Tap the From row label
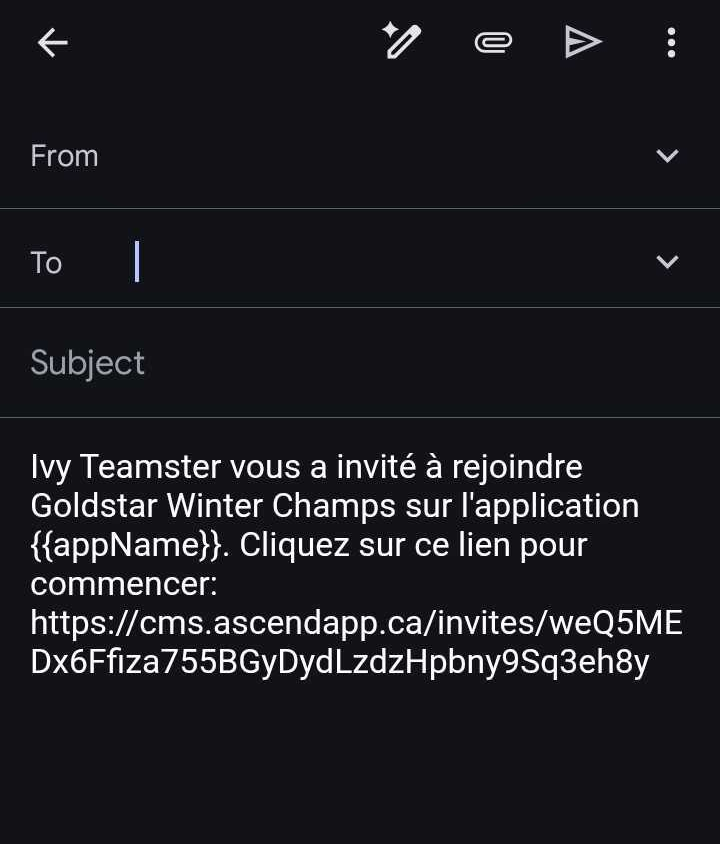Viewport: 720px width, 844px height. click(x=64, y=156)
